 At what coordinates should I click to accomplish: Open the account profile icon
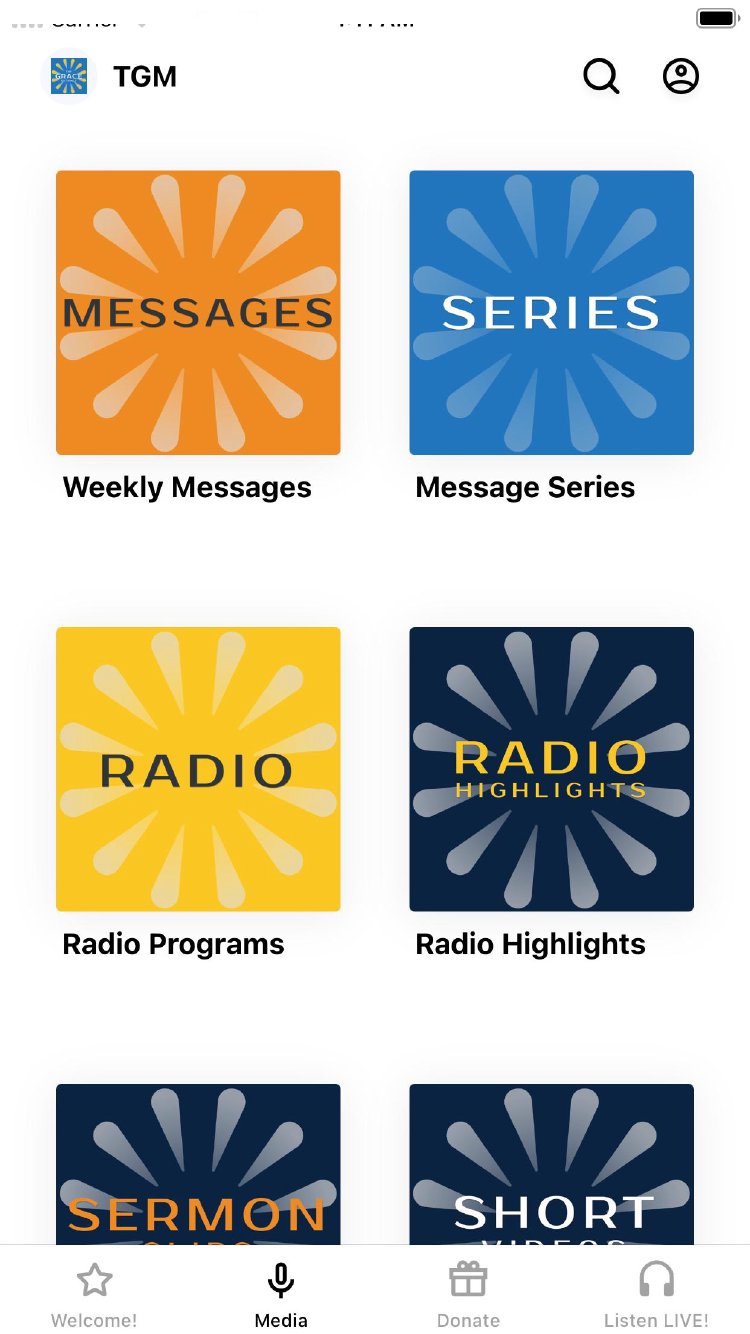pyautogui.click(x=681, y=77)
